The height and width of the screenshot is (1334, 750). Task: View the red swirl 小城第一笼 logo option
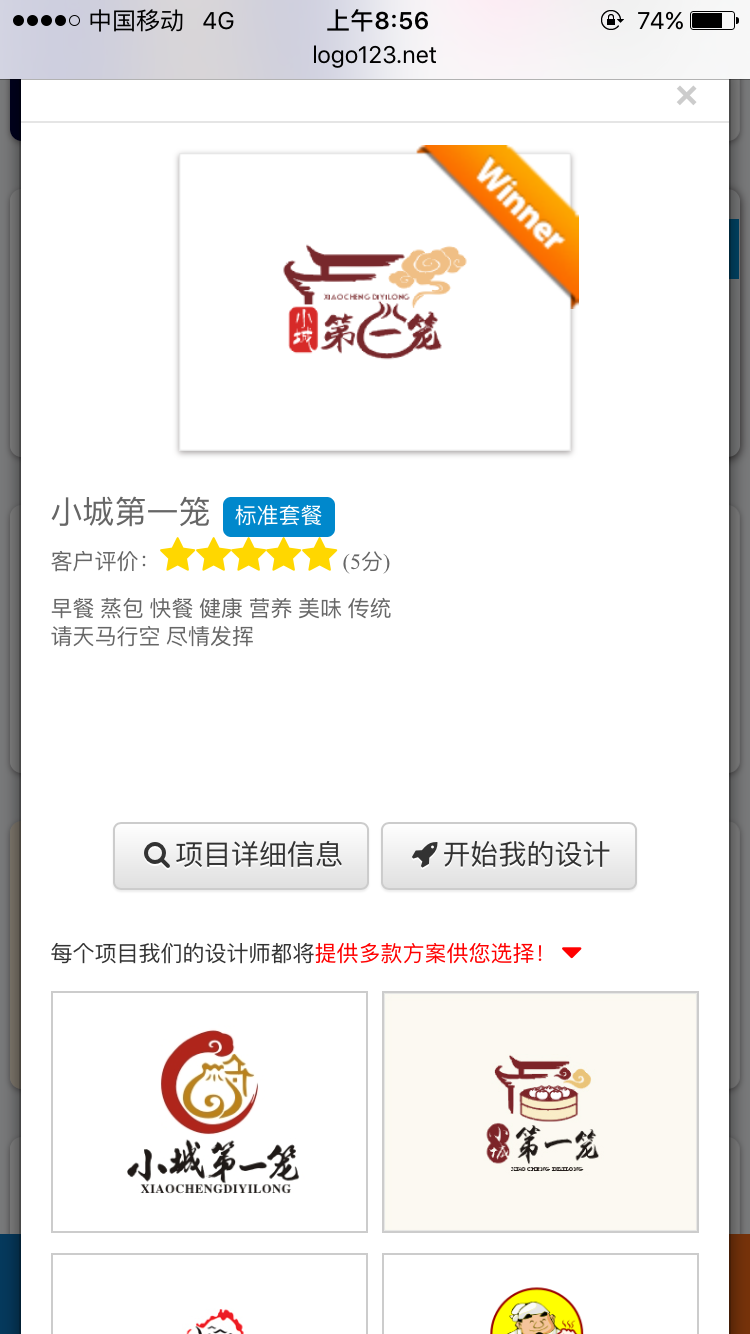(x=210, y=1111)
